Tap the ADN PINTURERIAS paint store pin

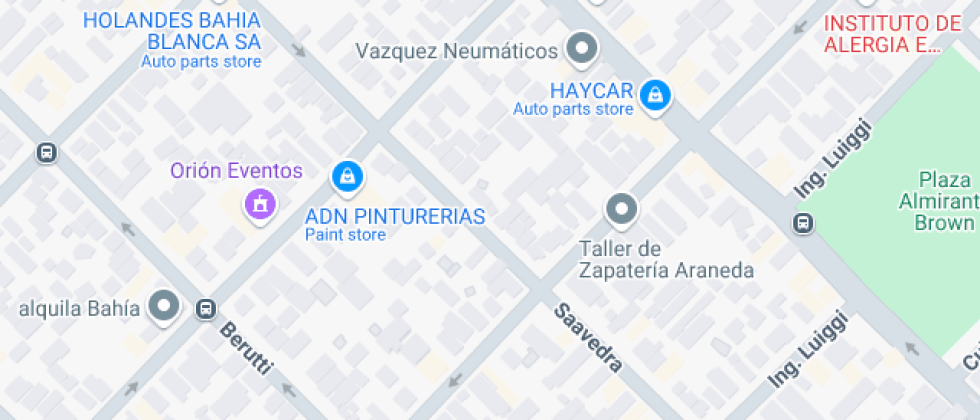(x=346, y=177)
